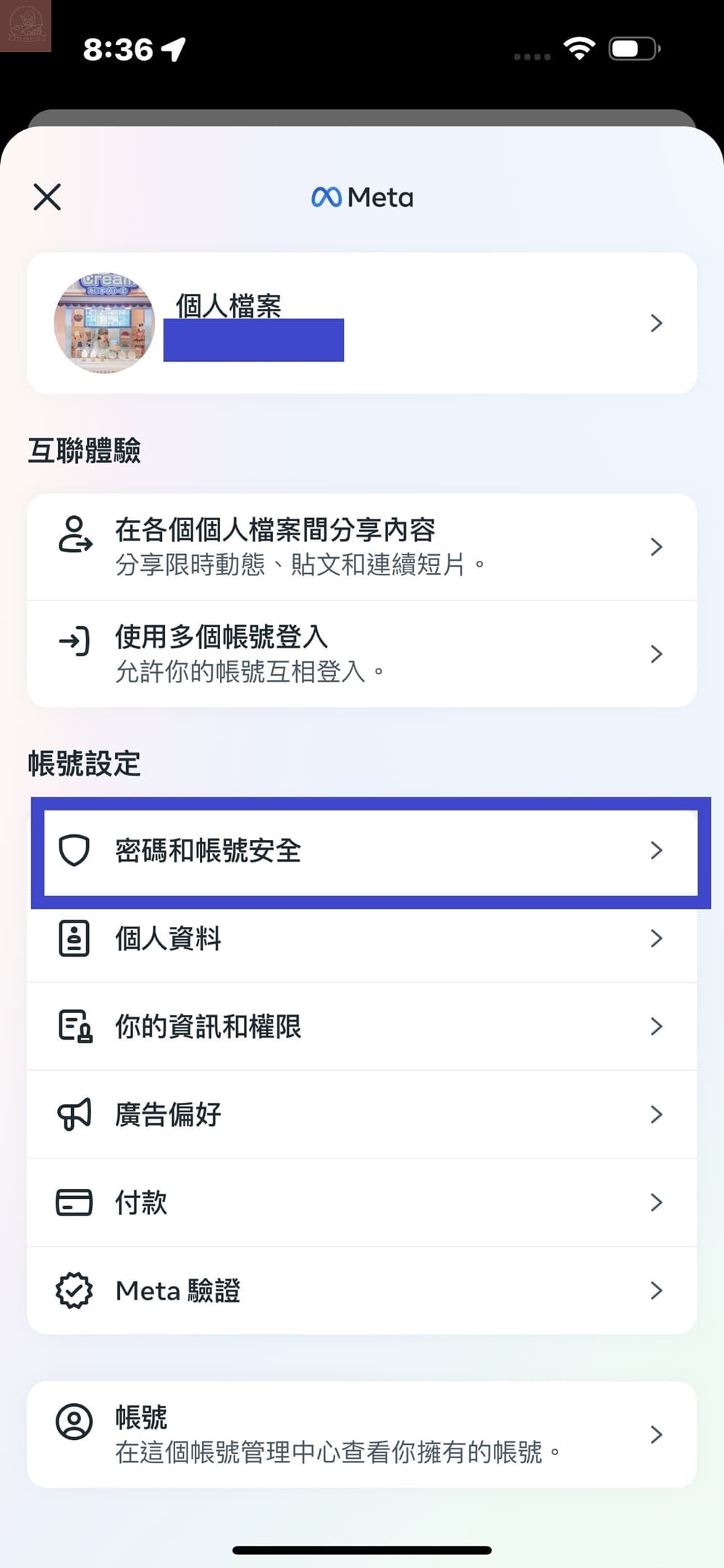Tap the Wi-Fi status icon

click(x=578, y=49)
